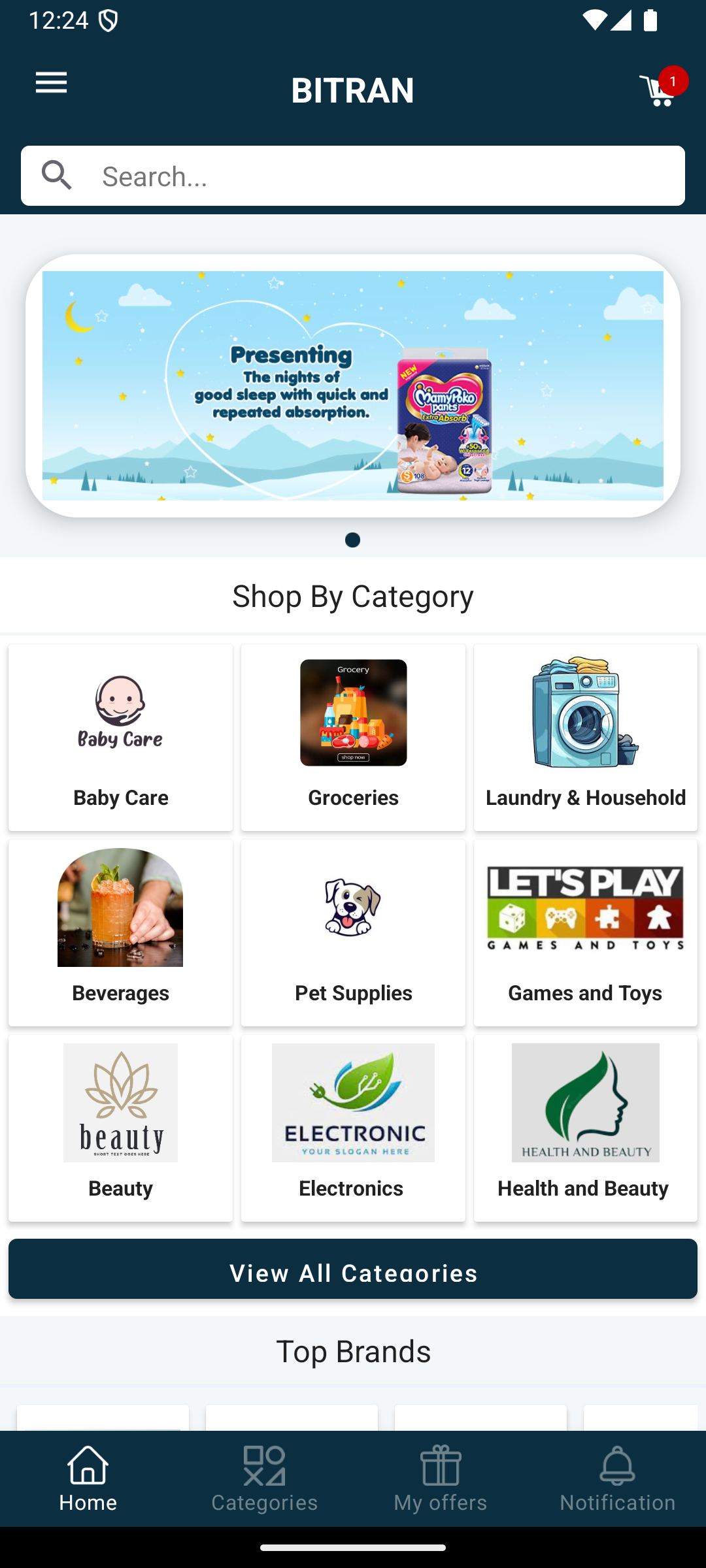Focus the Search field
The width and height of the screenshot is (706, 1568).
click(x=386, y=176)
